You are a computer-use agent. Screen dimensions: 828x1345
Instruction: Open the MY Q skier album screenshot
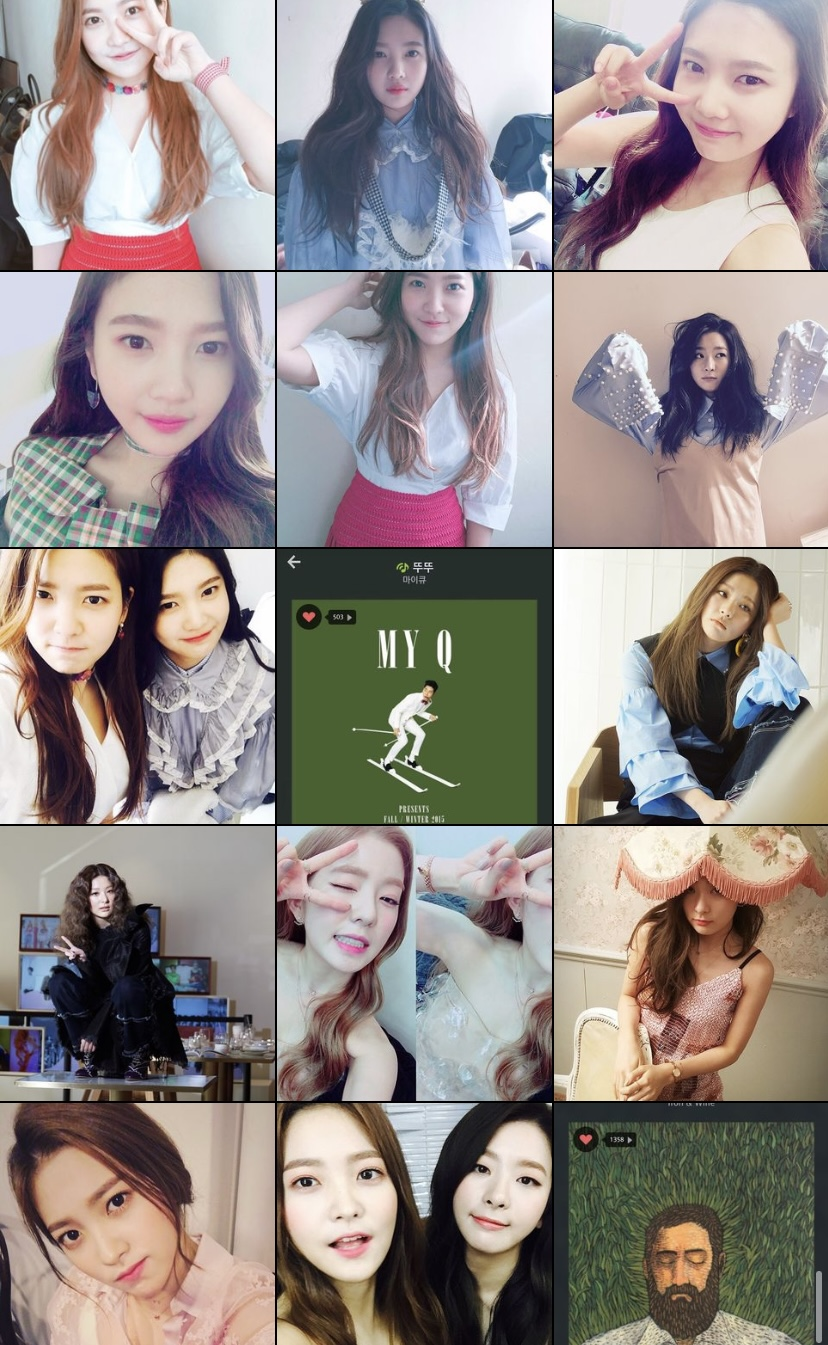(x=414, y=686)
